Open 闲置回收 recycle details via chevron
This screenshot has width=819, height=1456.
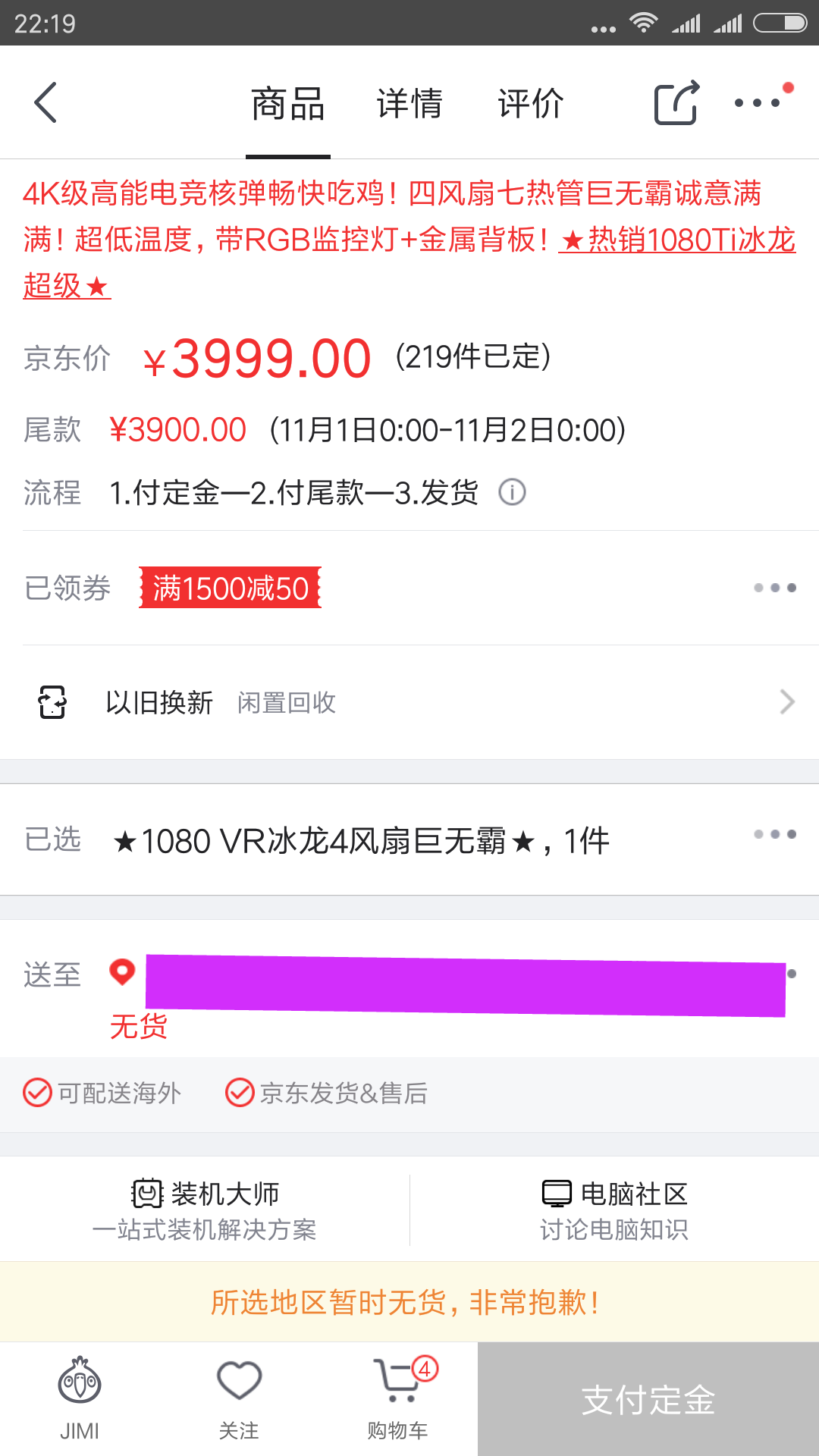[x=787, y=701]
